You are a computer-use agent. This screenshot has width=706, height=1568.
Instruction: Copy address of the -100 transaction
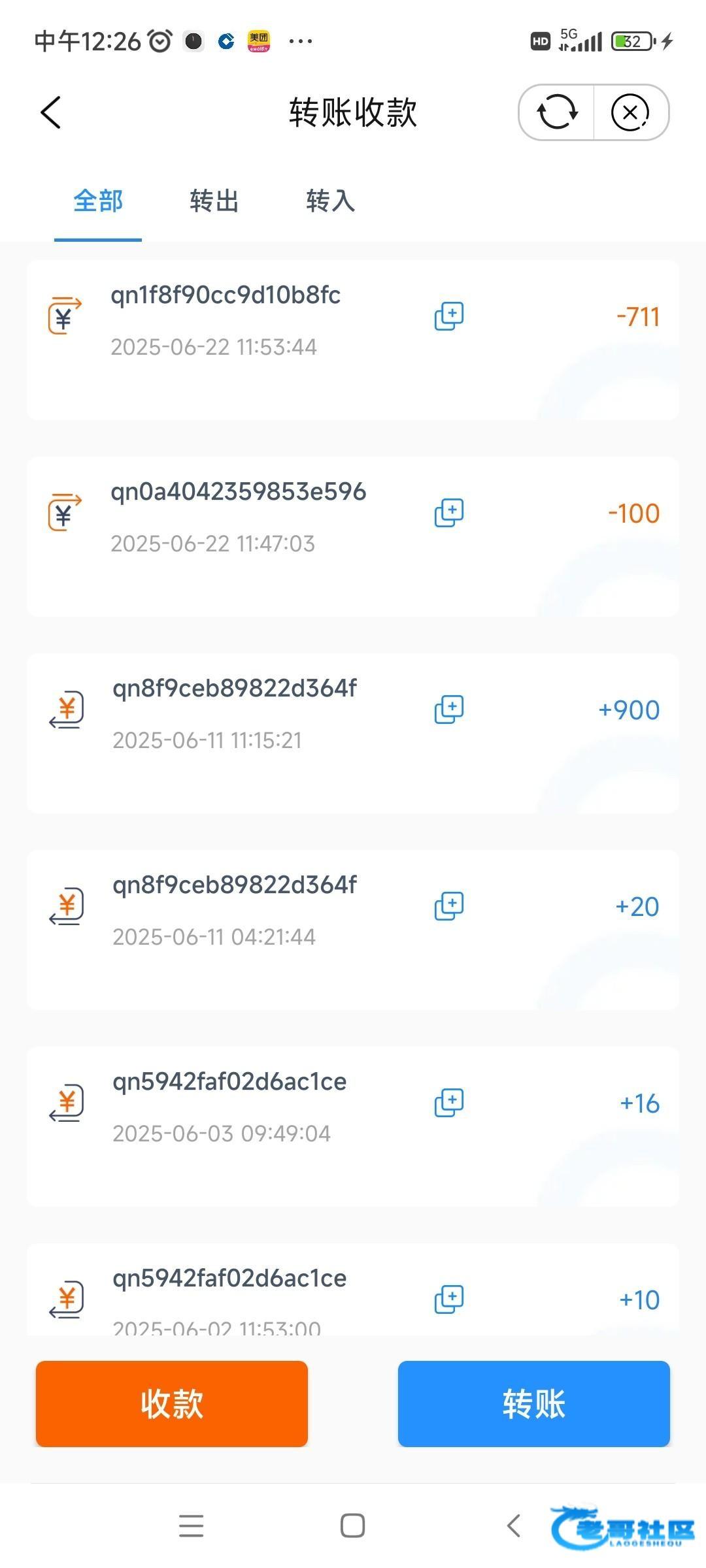pos(449,513)
